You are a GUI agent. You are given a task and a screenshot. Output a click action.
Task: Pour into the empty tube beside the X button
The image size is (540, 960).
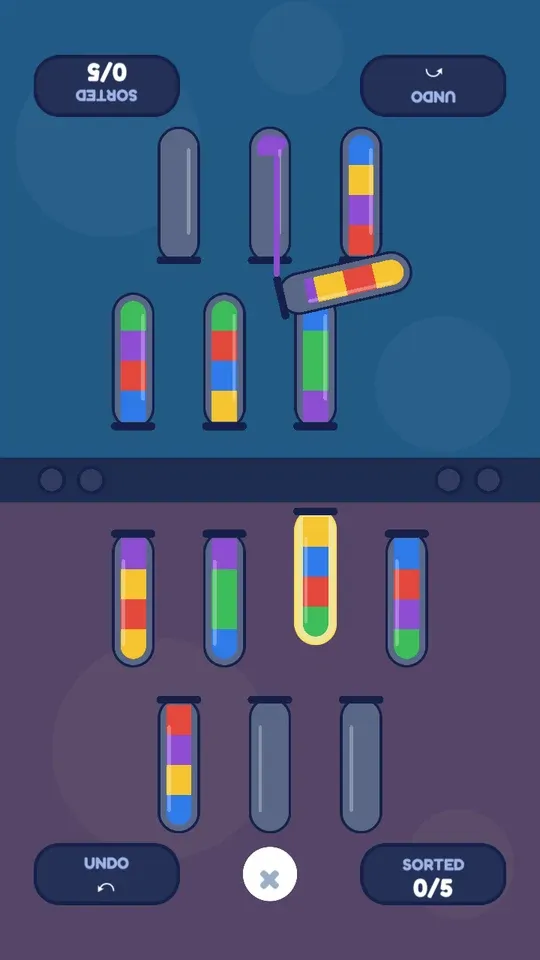click(x=270, y=764)
